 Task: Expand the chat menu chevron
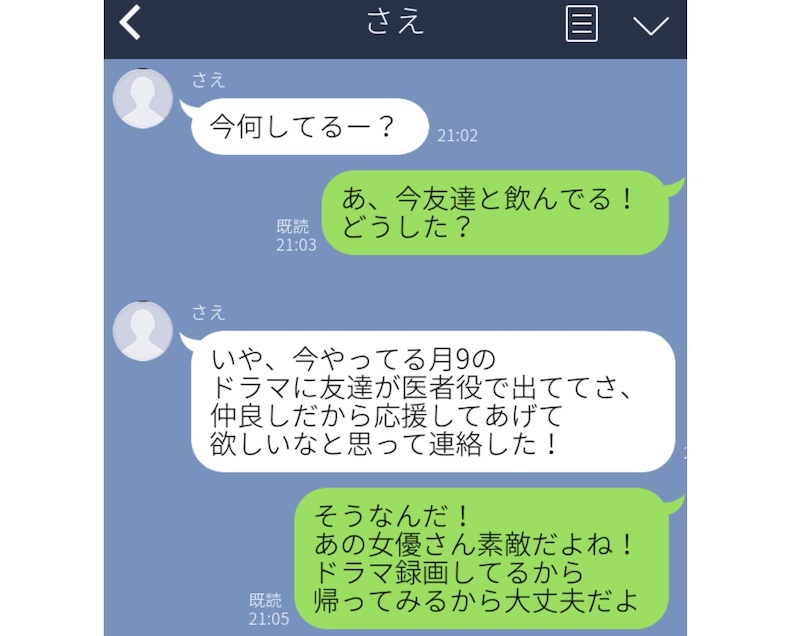tap(651, 25)
